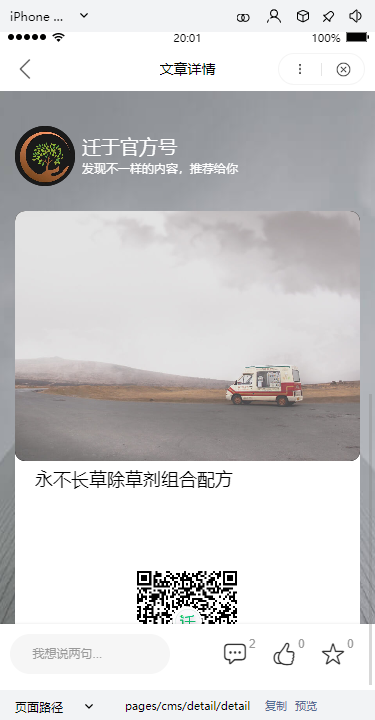Open the comments section from the bubble icon
The image size is (375, 720).
(235, 653)
